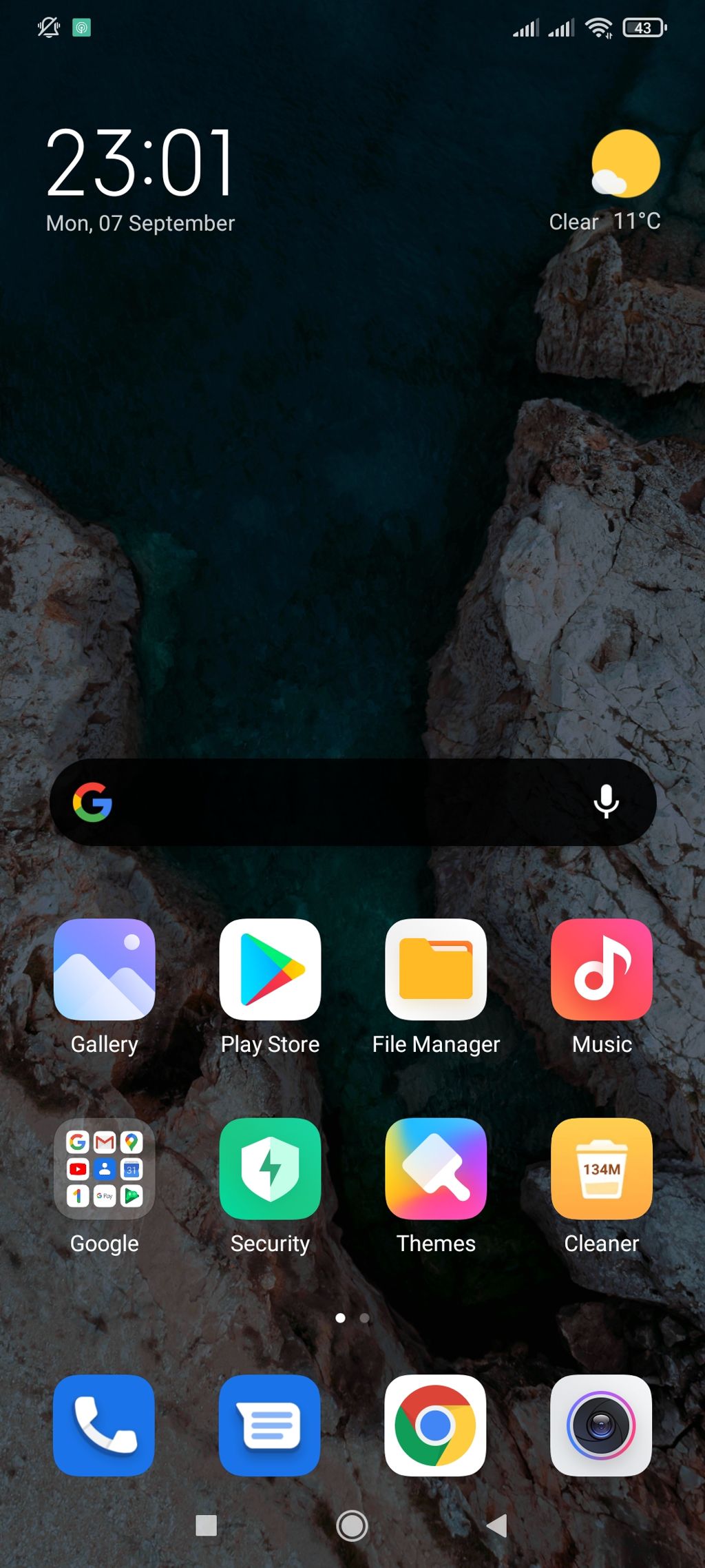Open the Camera app
This screenshot has width=705, height=1568.
click(602, 1425)
